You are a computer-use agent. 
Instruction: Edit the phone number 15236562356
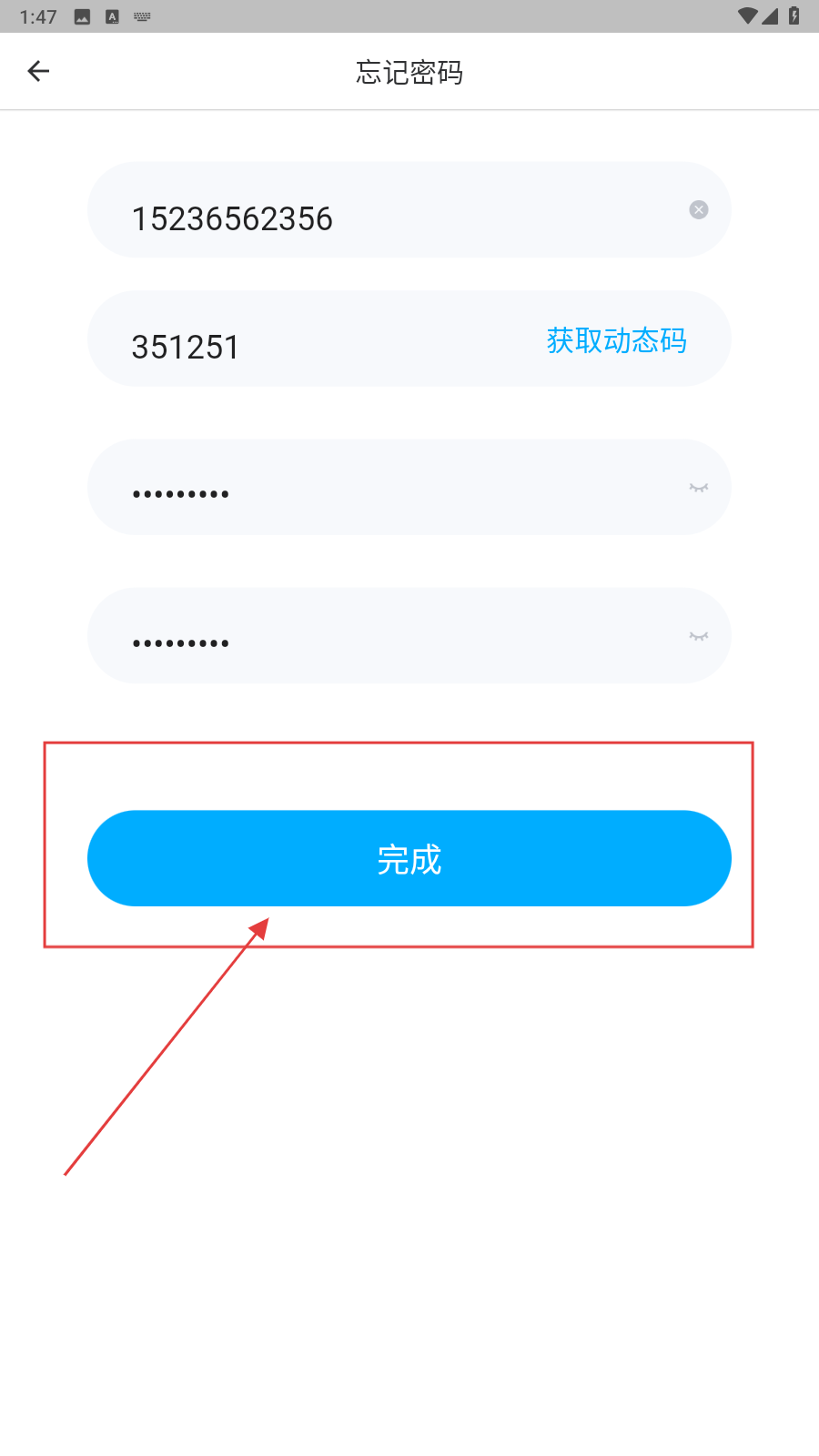tap(364, 218)
